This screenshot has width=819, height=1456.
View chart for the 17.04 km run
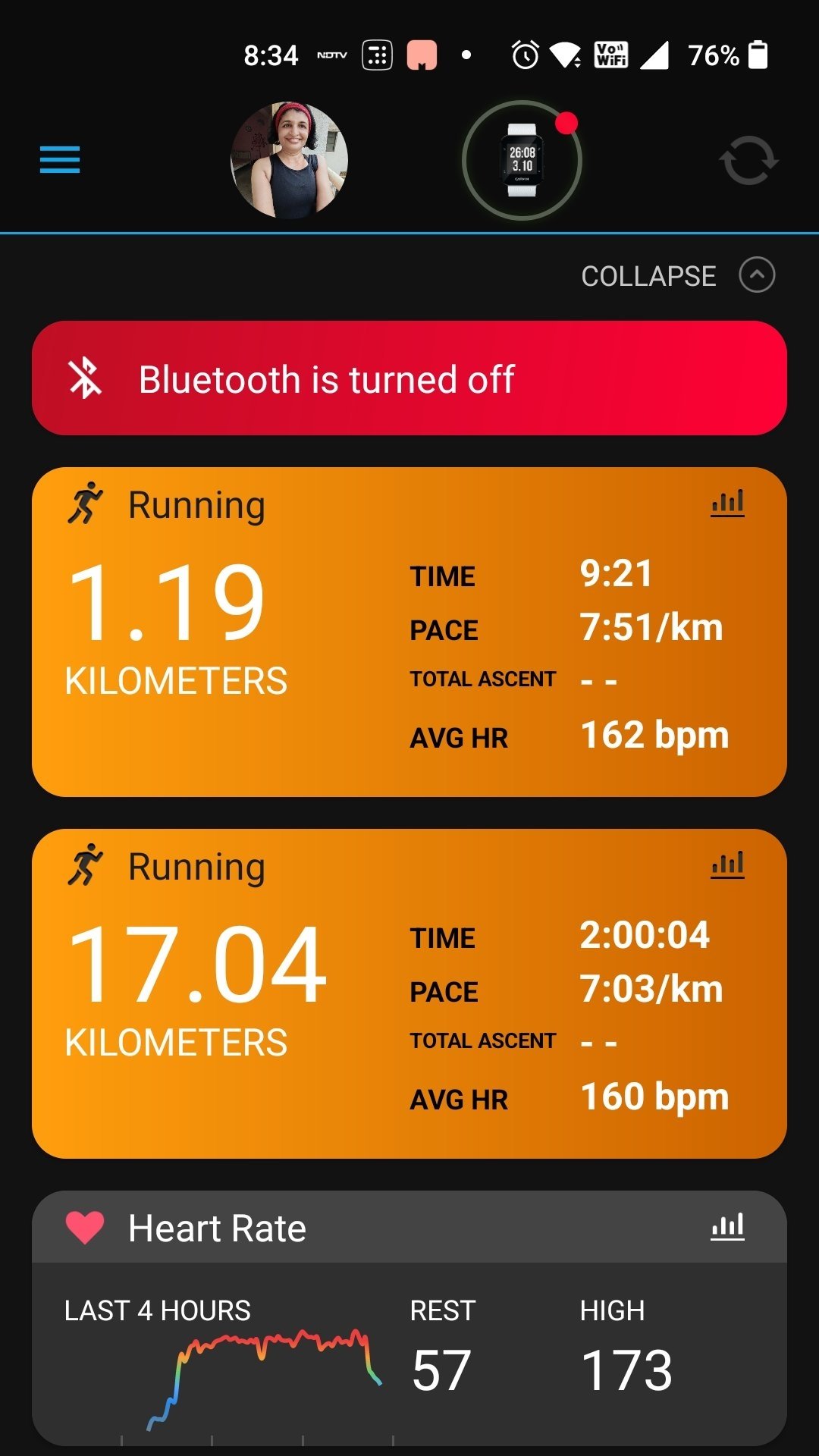click(x=727, y=865)
